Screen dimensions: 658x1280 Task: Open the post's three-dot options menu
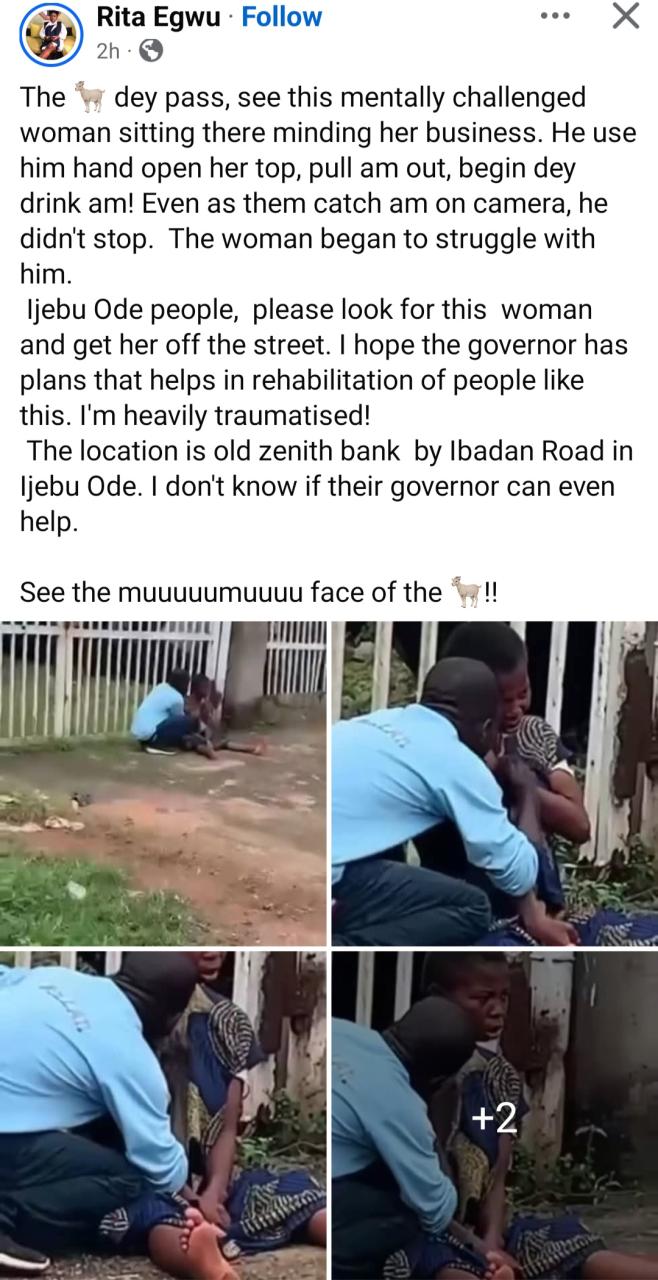click(554, 17)
